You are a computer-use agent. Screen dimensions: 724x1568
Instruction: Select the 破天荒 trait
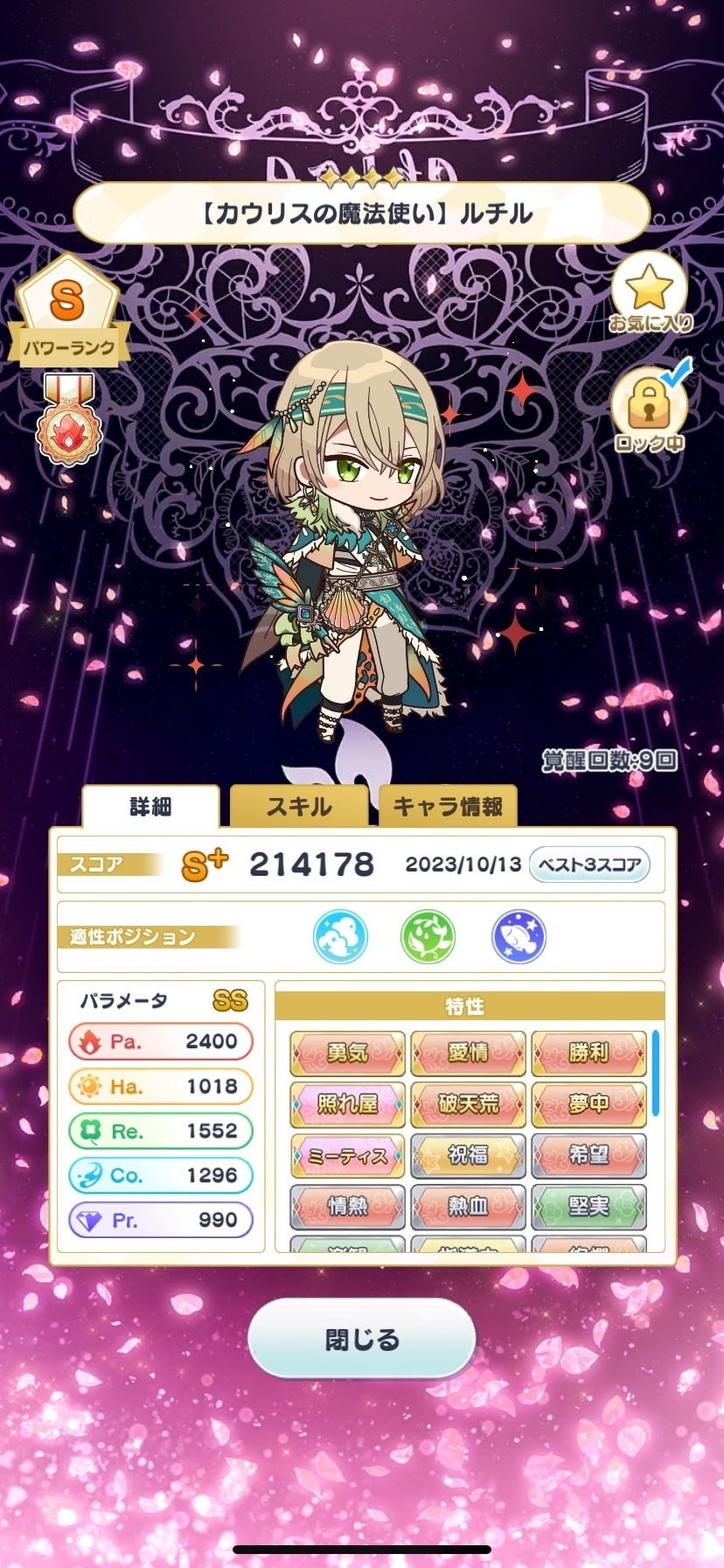[x=470, y=1106]
